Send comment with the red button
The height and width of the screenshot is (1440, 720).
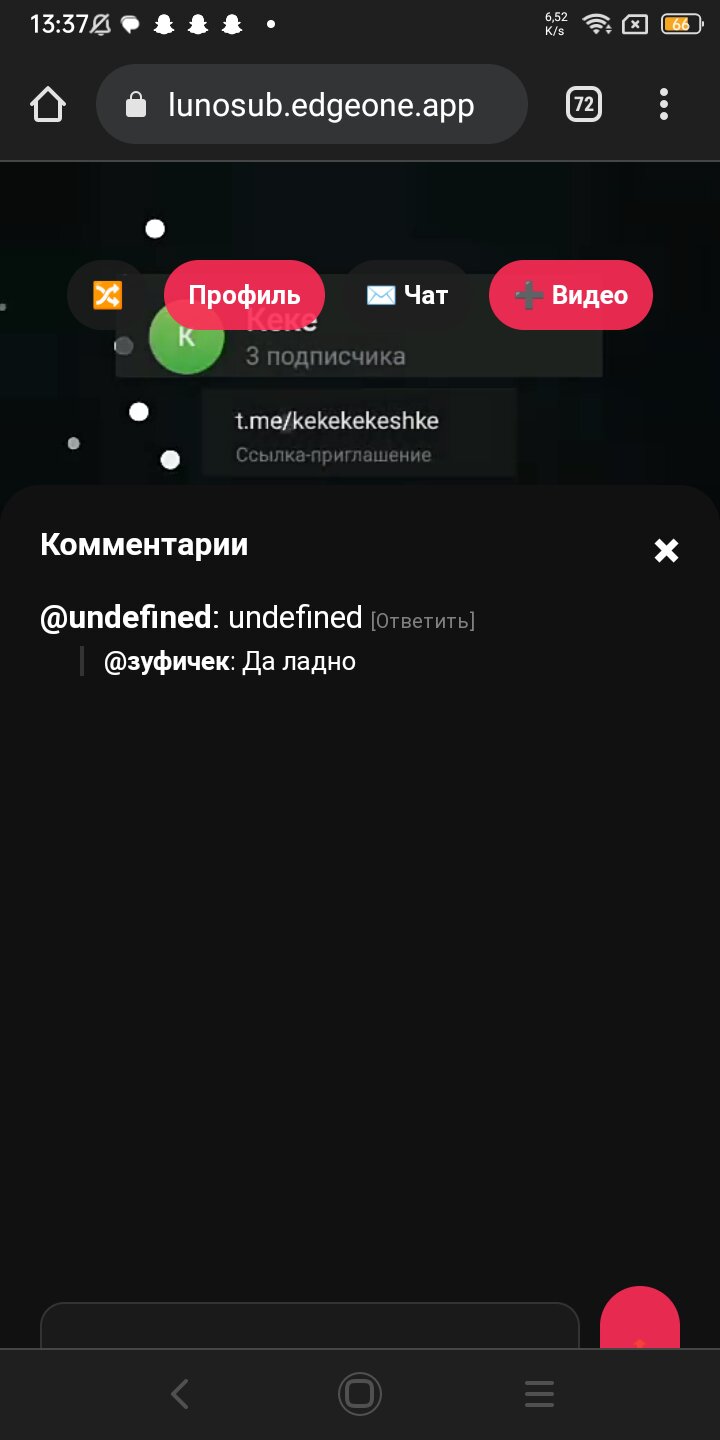click(640, 1320)
